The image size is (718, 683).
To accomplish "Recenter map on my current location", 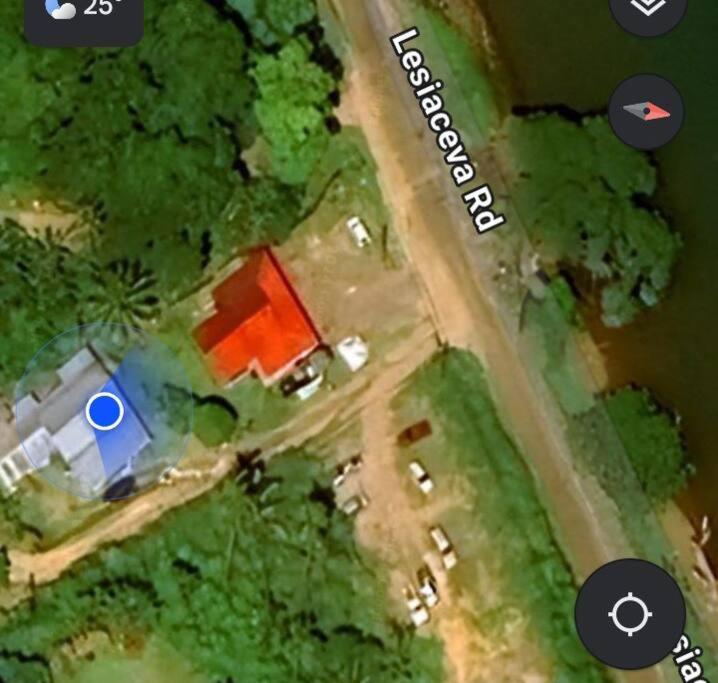I will [630, 614].
